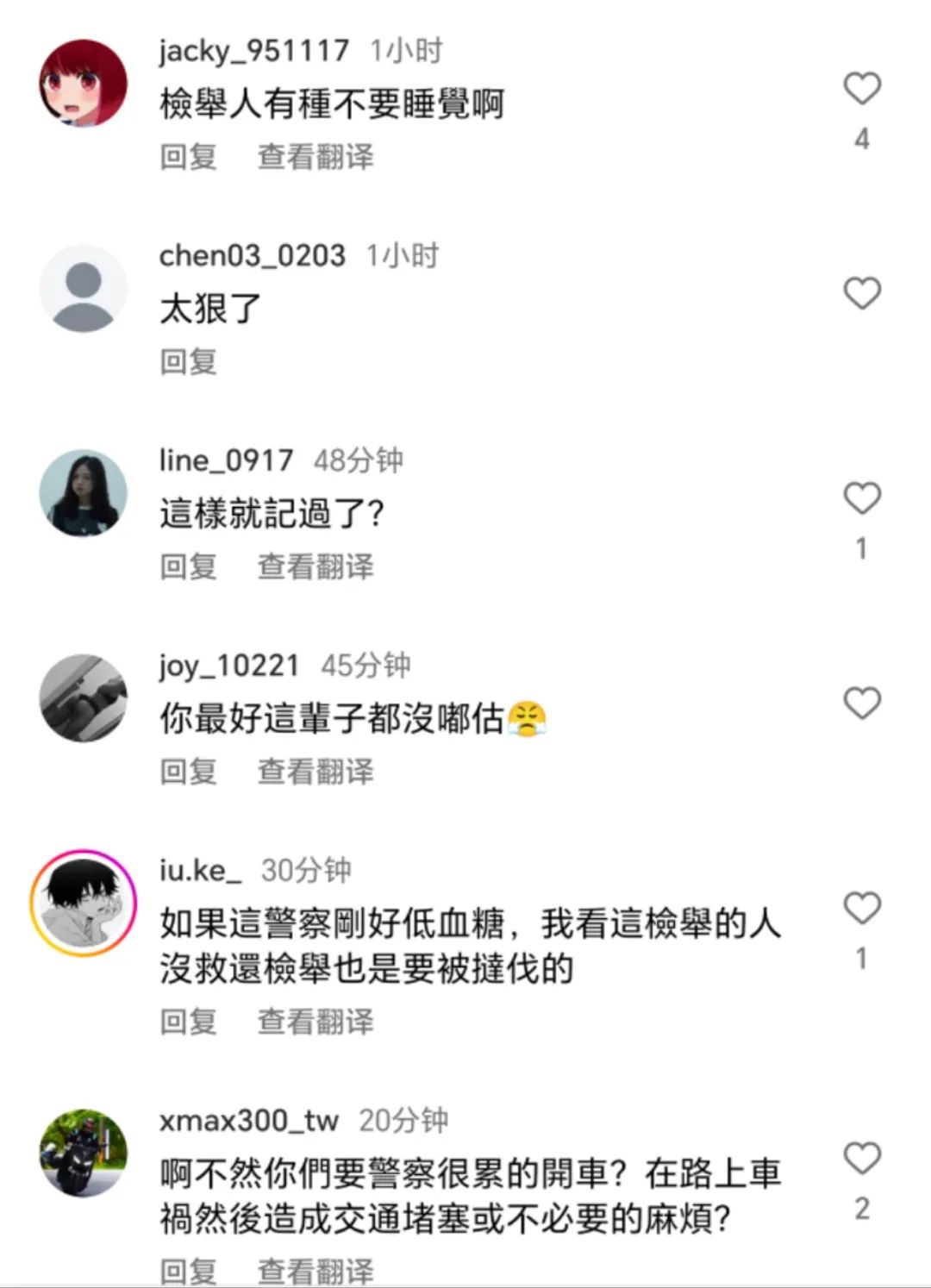Reply to joy_10221's comment
The height and width of the screenshot is (1288, 931).
pyautogui.click(x=188, y=772)
